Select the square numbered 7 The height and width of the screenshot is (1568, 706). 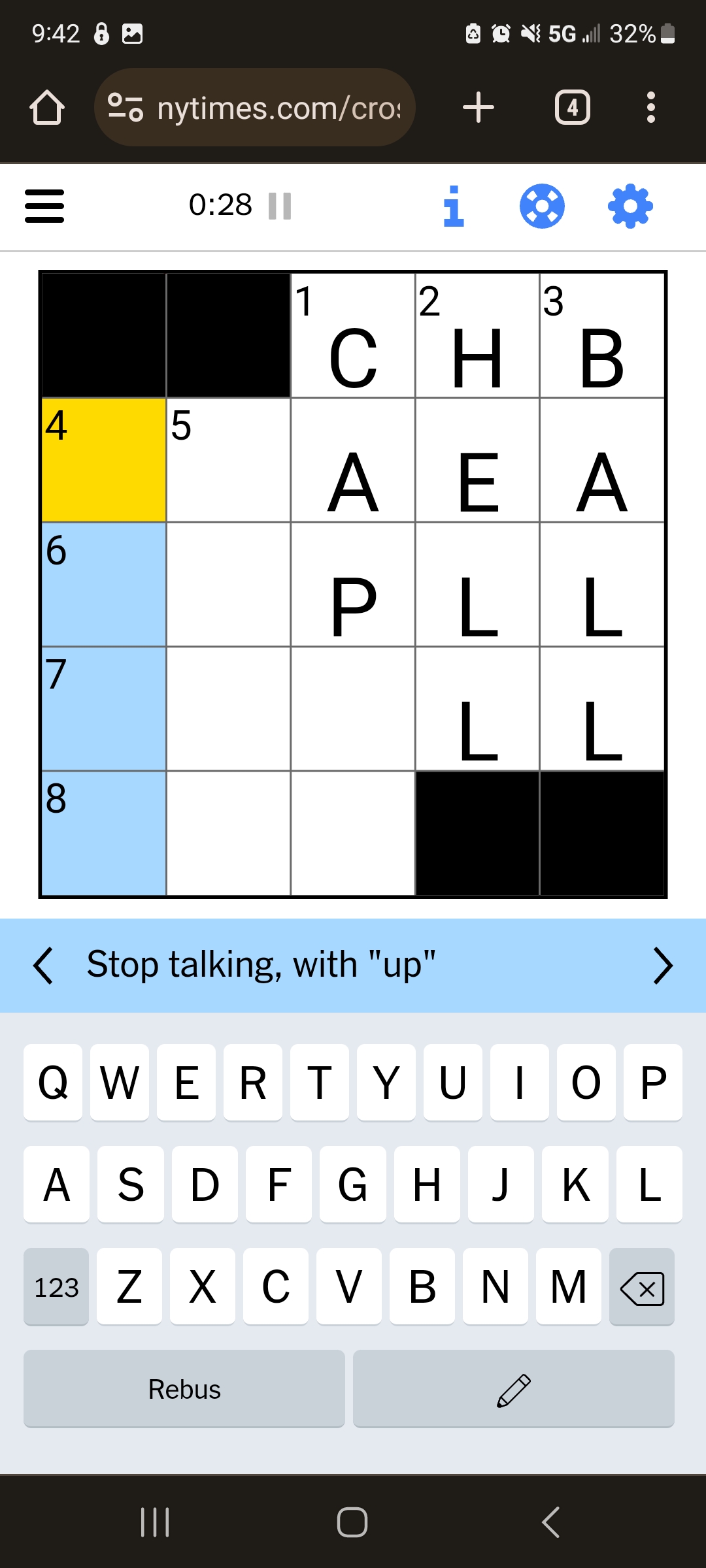tap(104, 709)
